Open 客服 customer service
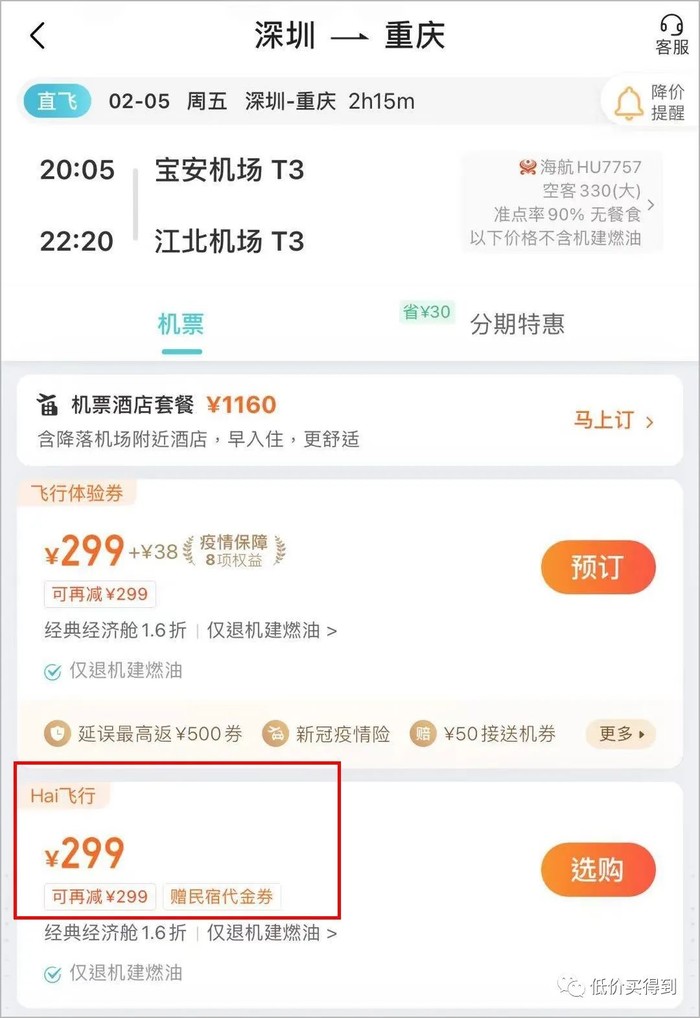700x1018 pixels. (671, 35)
